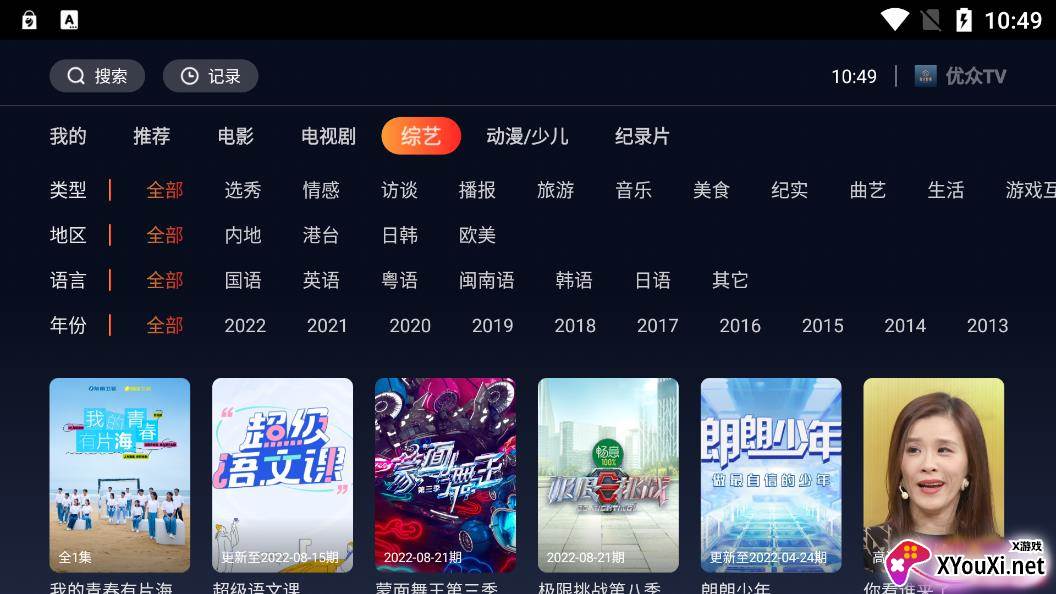Screen dimensions: 1056x594
Task: Go to the 动漫/少儿 tab
Action: (x=527, y=136)
